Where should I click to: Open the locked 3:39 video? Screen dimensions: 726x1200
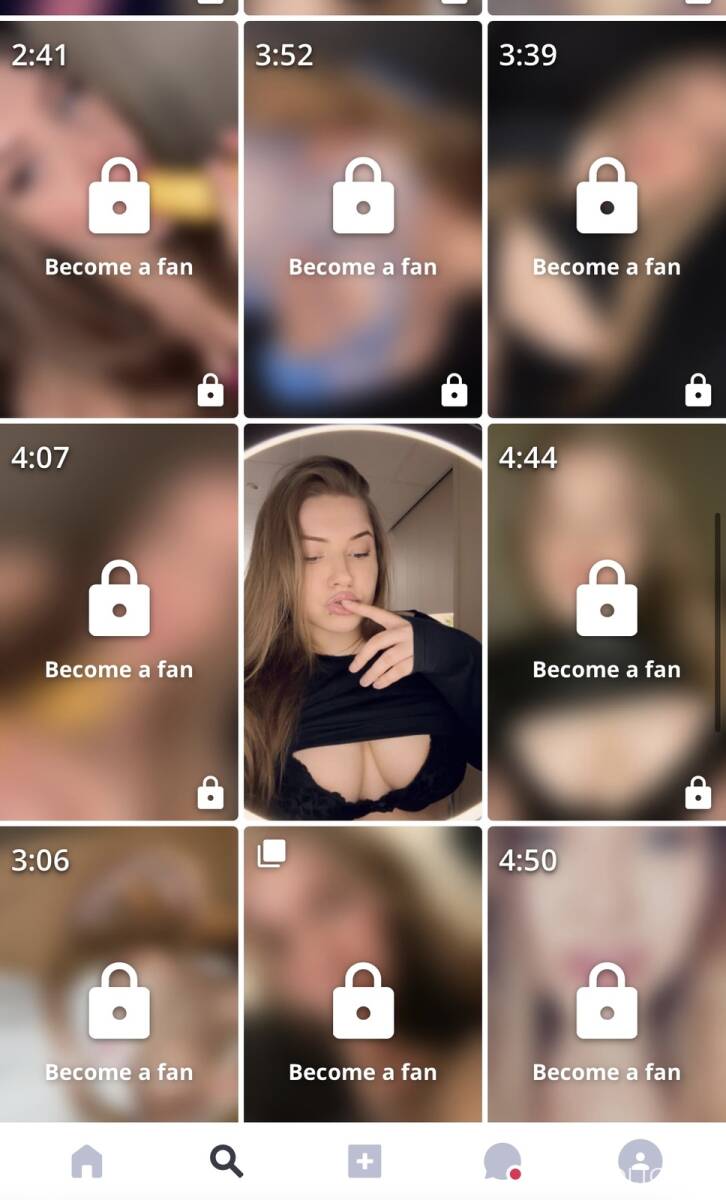pyautogui.click(x=606, y=218)
